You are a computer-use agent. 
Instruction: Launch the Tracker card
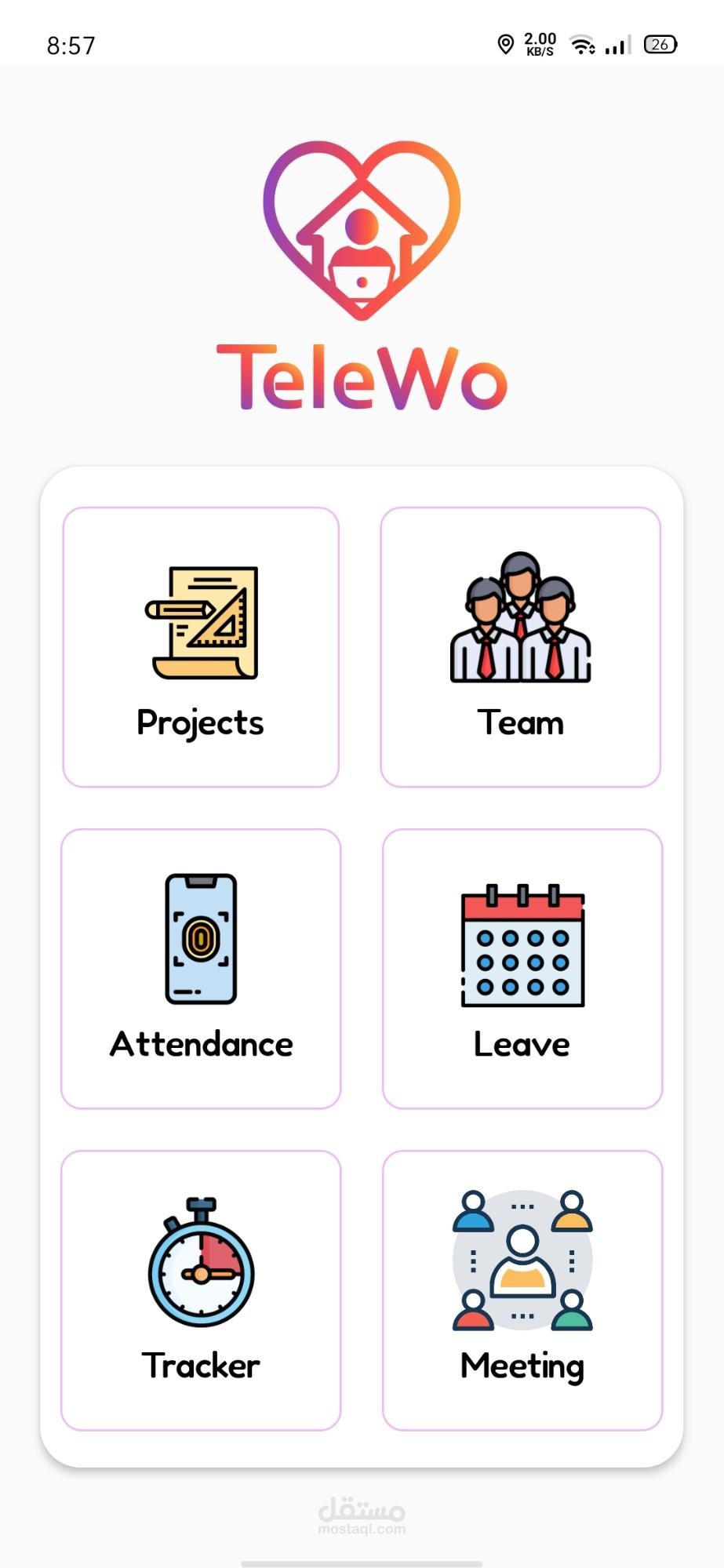pos(201,1290)
